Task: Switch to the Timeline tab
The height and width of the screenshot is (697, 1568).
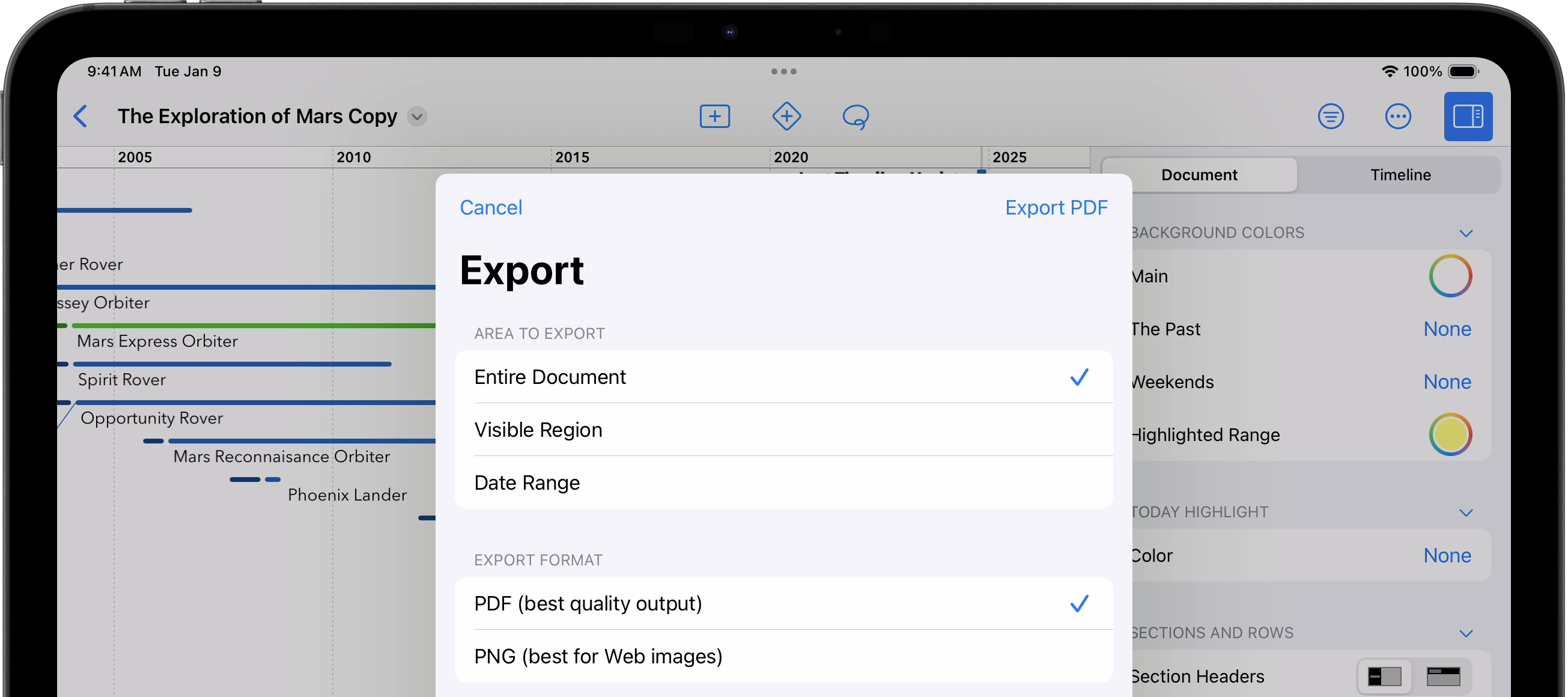Action: click(1400, 175)
